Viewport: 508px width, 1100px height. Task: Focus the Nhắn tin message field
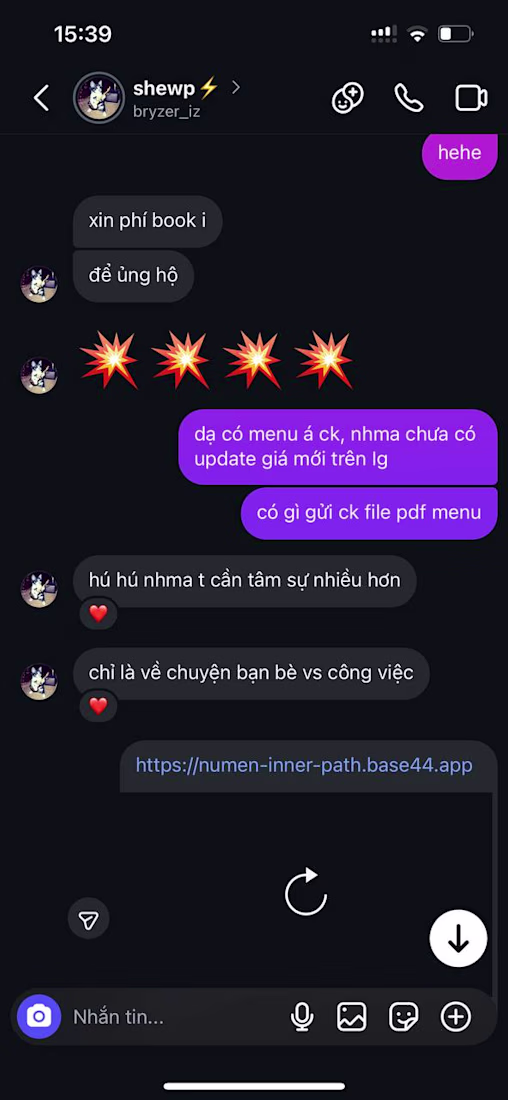tap(175, 1016)
